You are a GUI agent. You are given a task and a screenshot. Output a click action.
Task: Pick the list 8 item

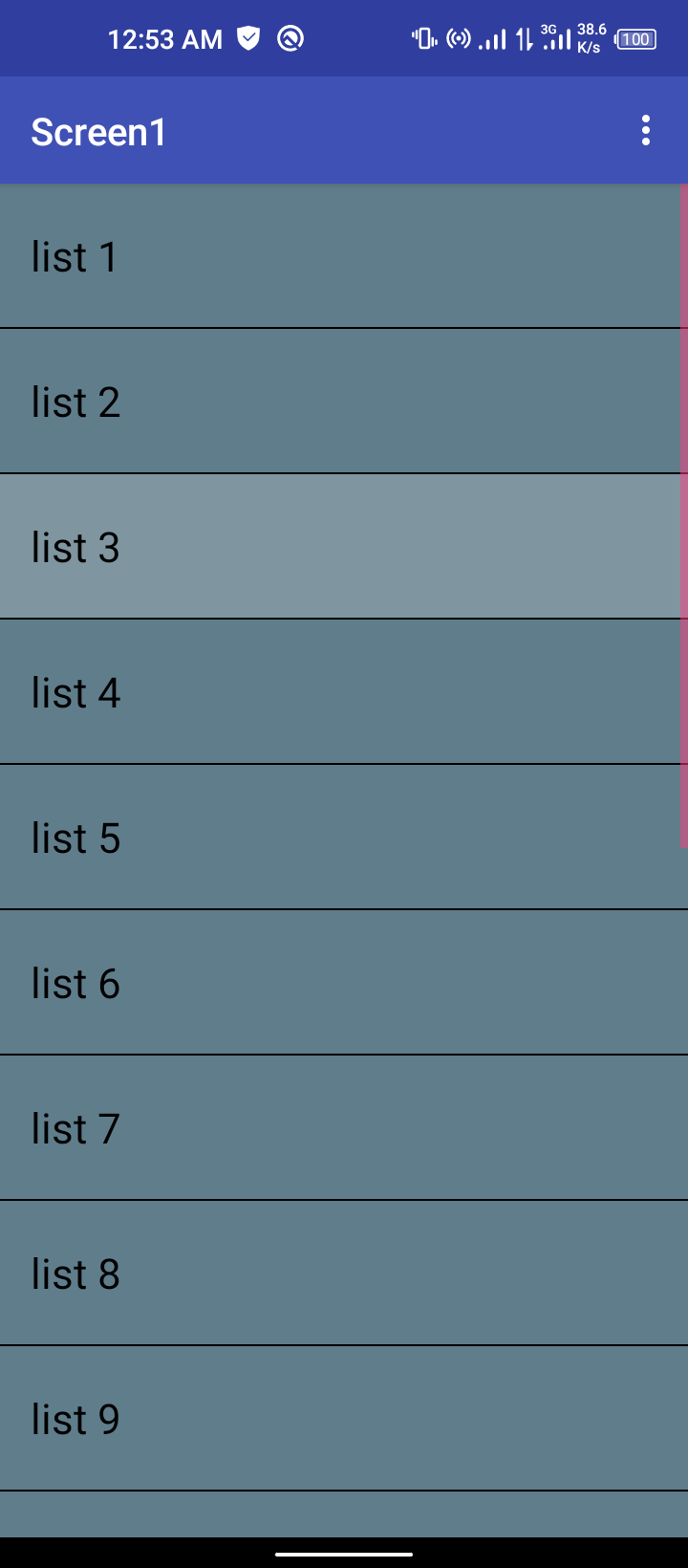click(x=344, y=1274)
